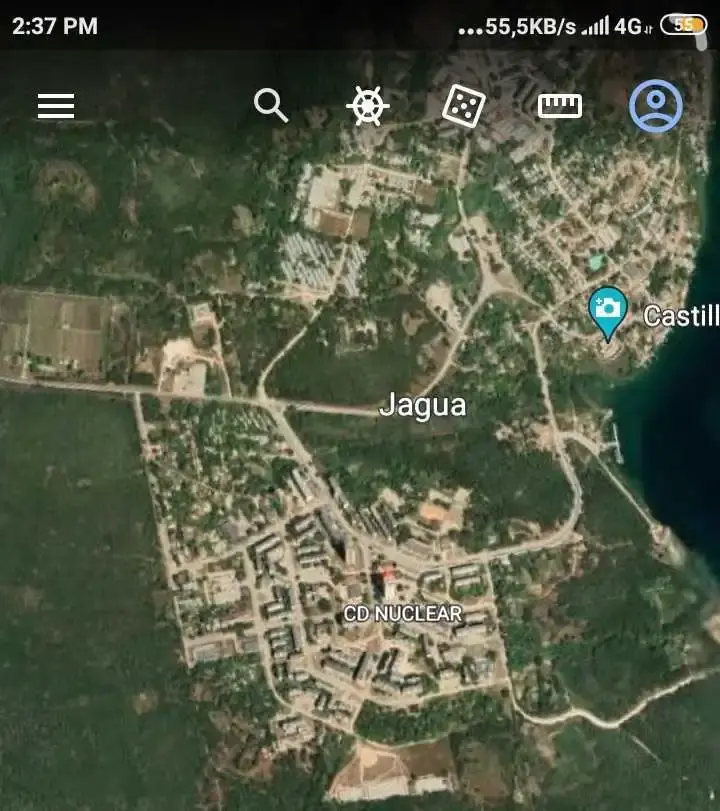Open the account profile icon
Image resolution: width=720 pixels, height=811 pixels.
pos(656,105)
